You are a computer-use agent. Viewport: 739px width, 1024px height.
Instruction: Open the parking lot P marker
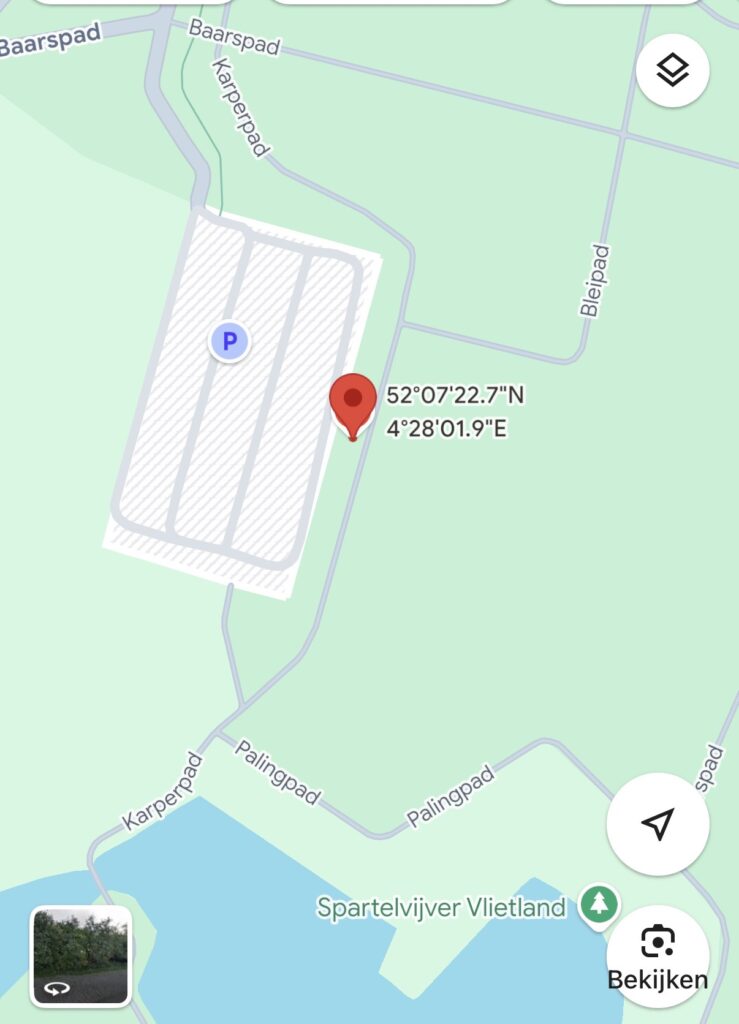click(229, 342)
